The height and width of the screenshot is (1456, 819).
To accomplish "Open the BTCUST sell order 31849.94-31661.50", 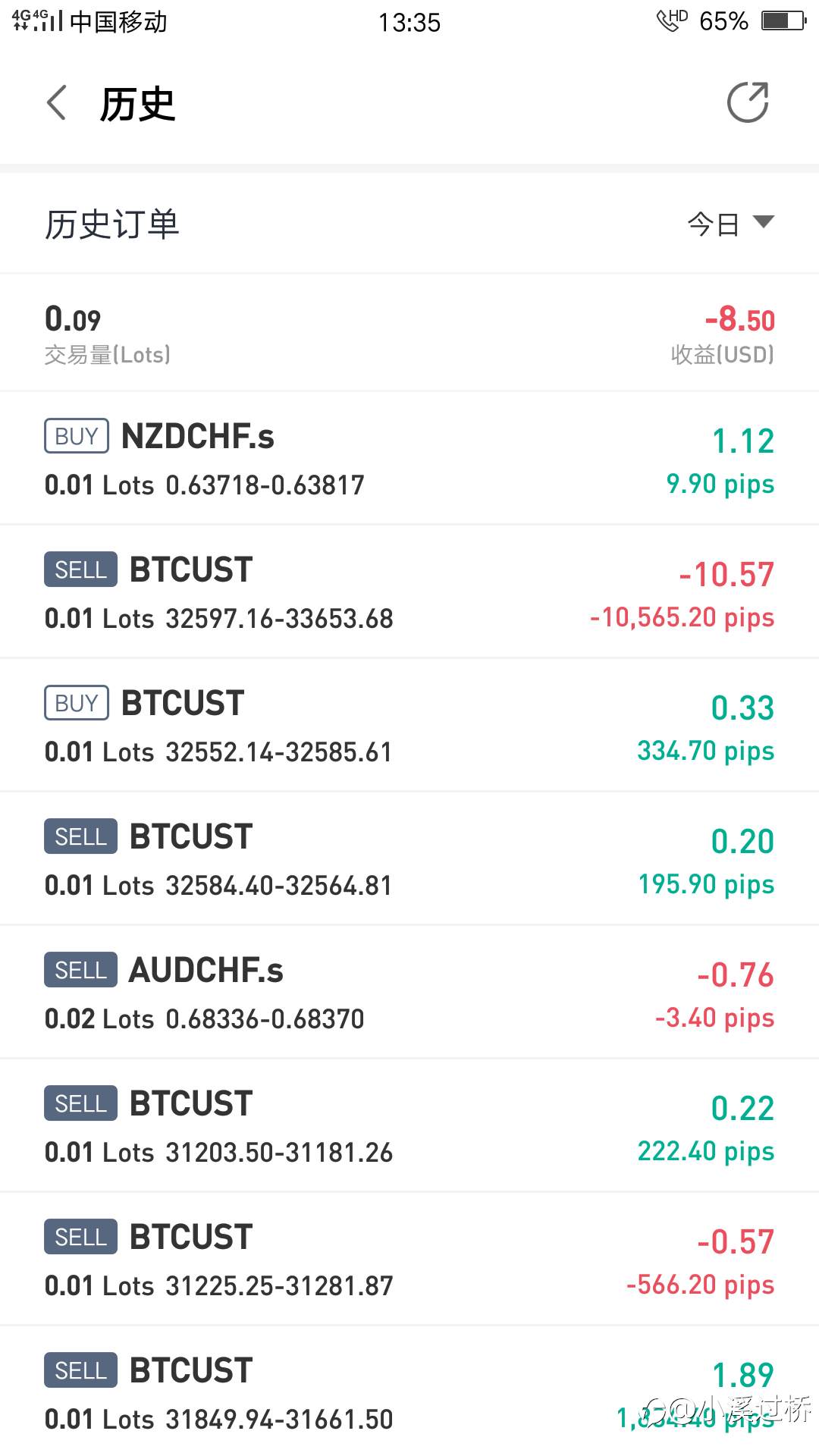I will (x=409, y=1392).
